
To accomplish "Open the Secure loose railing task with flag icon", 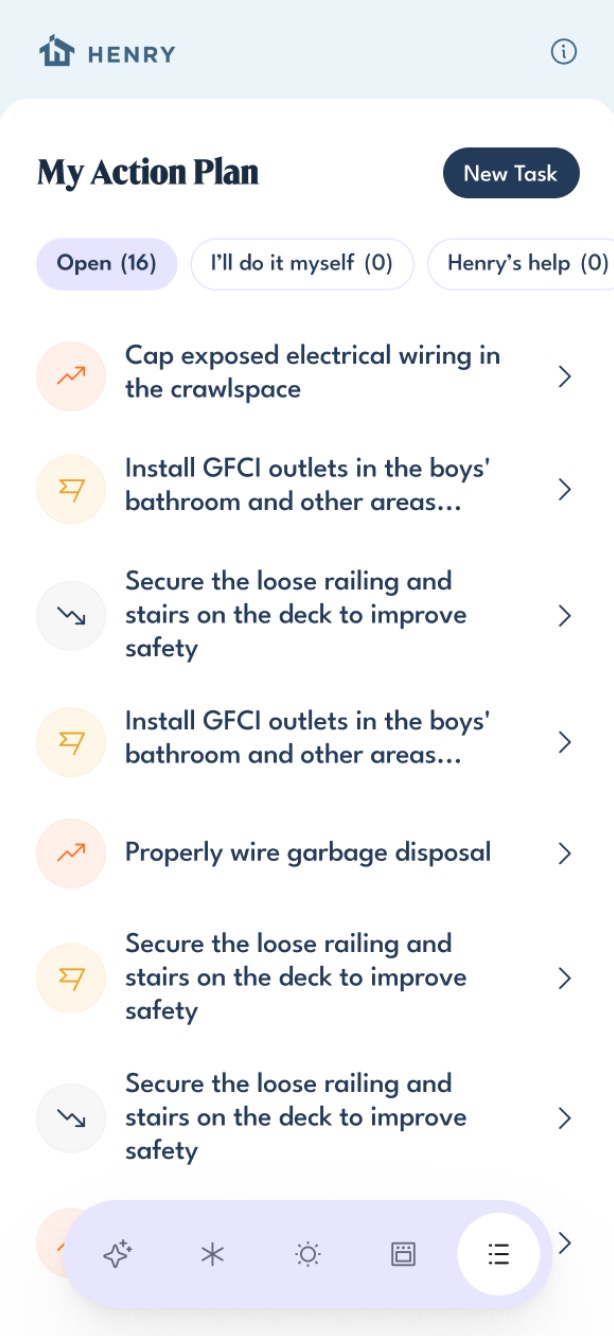I will (x=307, y=977).
